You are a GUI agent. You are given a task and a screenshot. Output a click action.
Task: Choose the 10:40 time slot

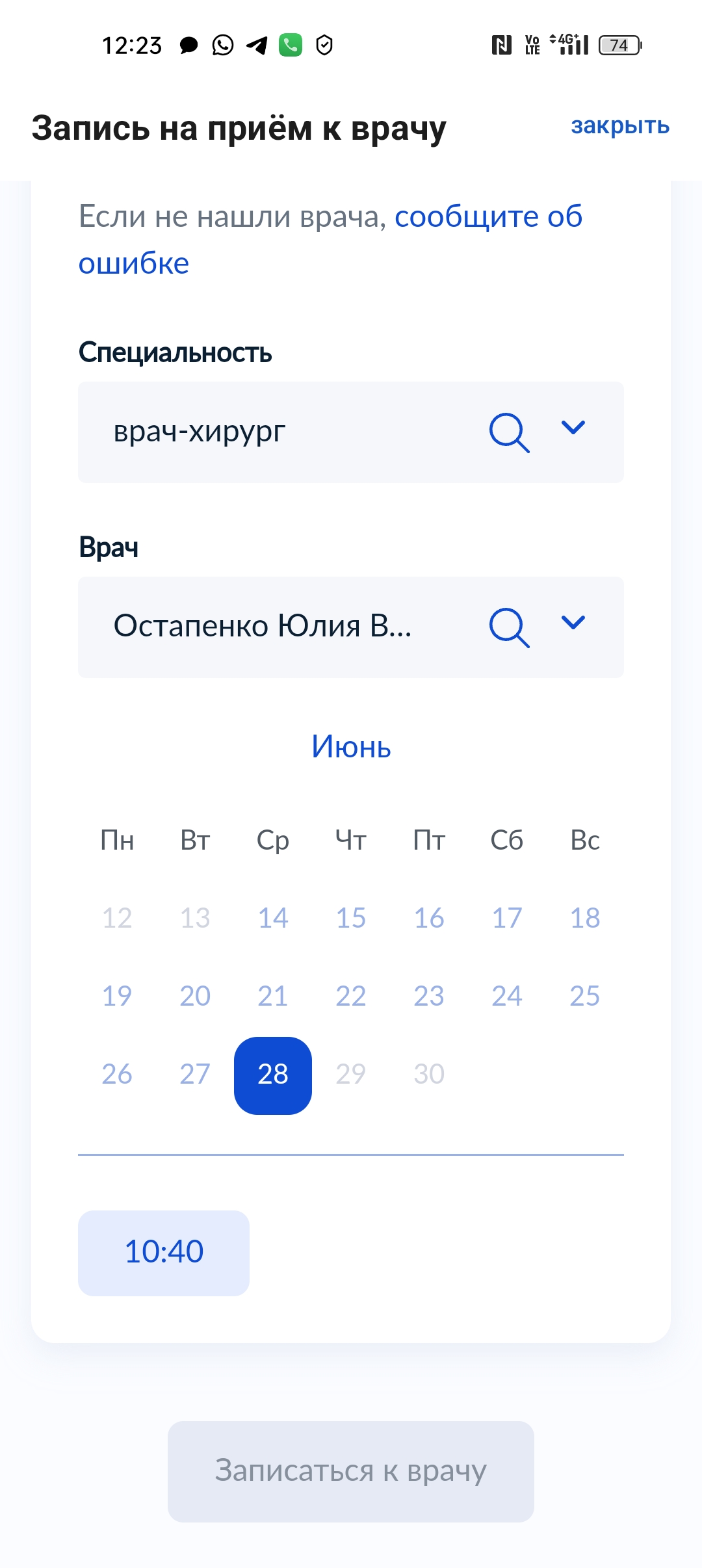click(x=164, y=1253)
